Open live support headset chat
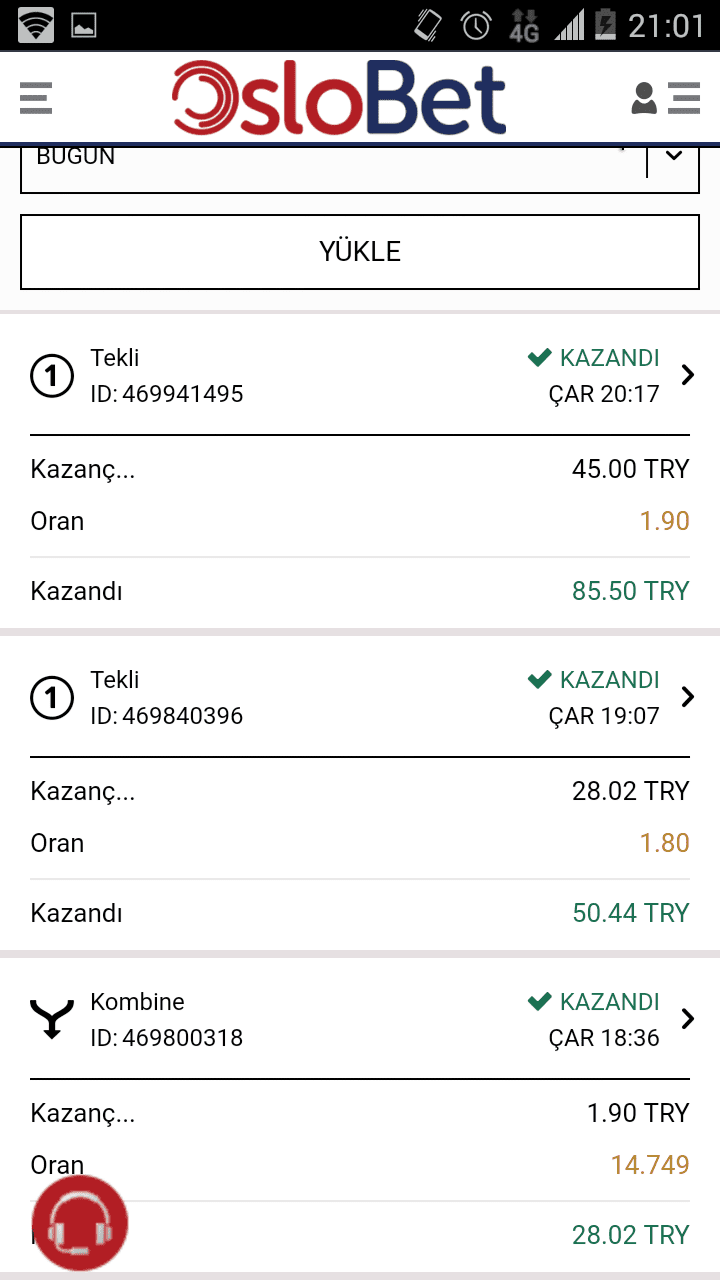This screenshot has height=1280, width=720. point(79,1223)
